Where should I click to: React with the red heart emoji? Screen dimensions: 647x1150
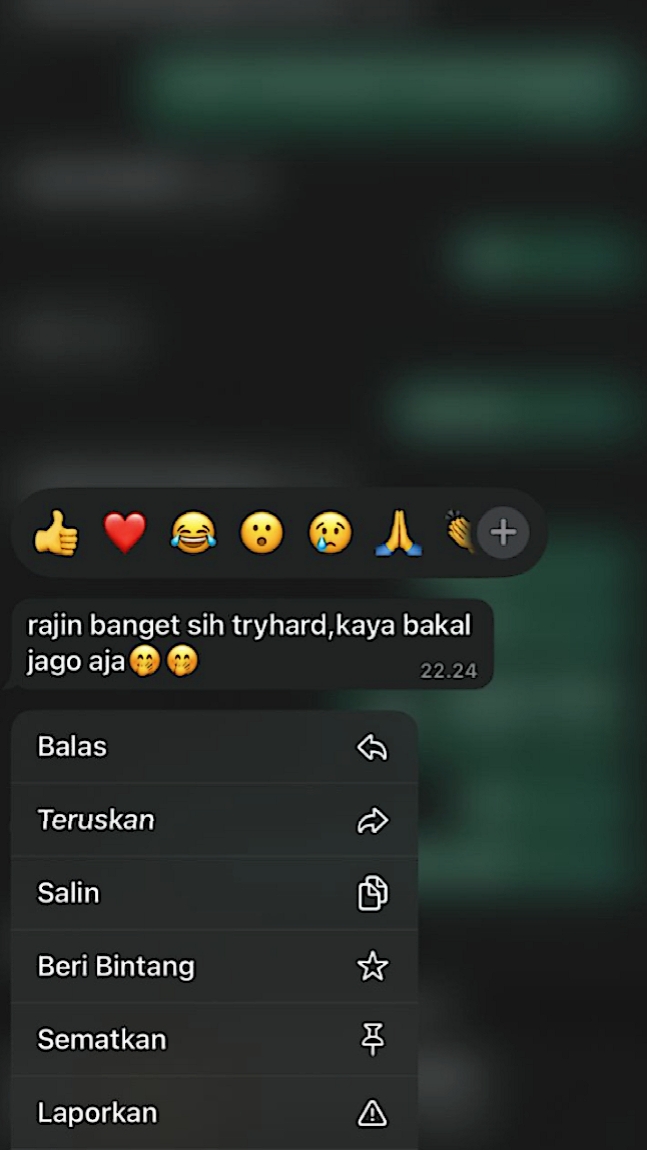pyautogui.click(x=125, y=532)
